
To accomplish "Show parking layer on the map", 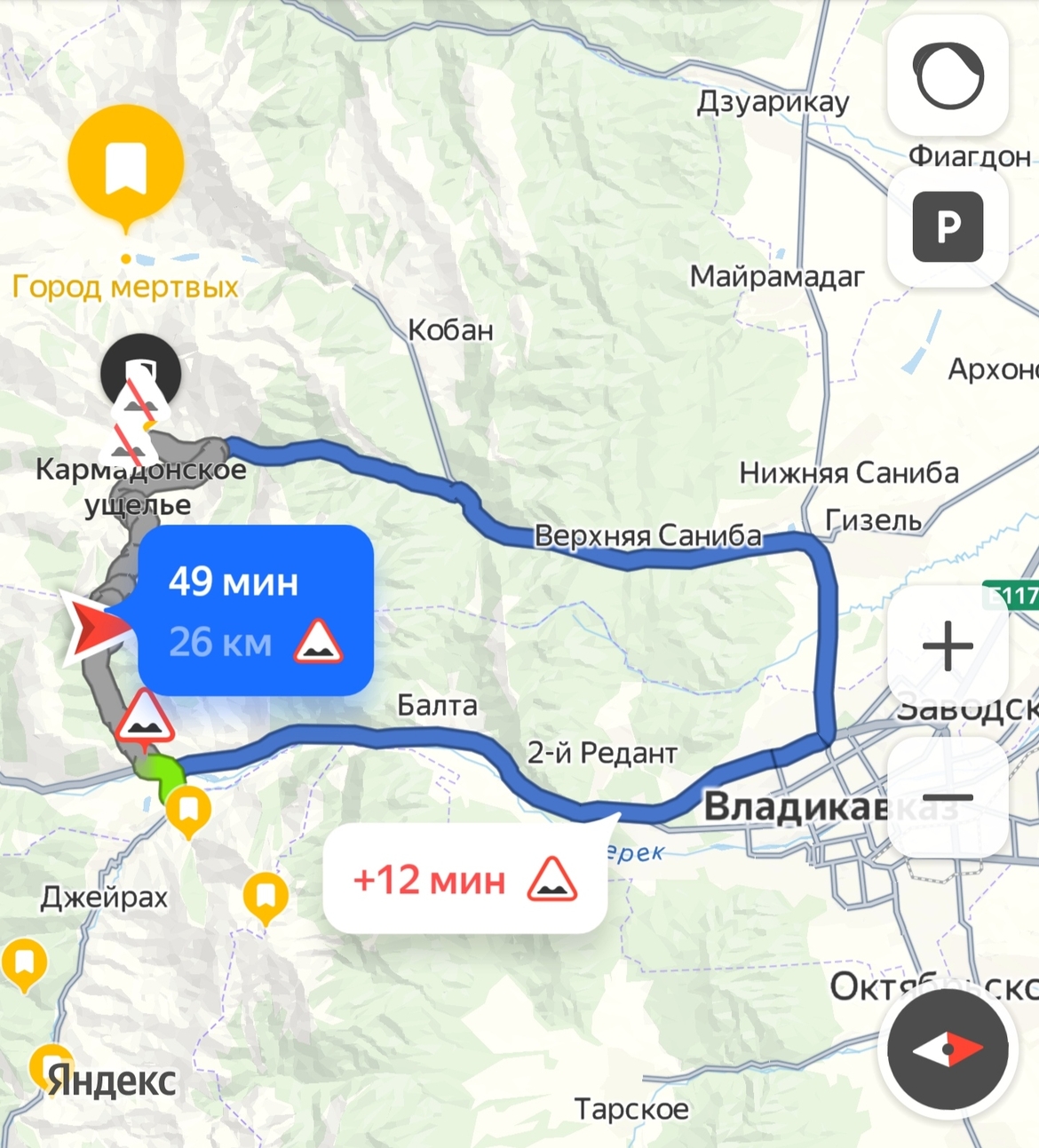I will pyautogui.click(x=948, y=228).
